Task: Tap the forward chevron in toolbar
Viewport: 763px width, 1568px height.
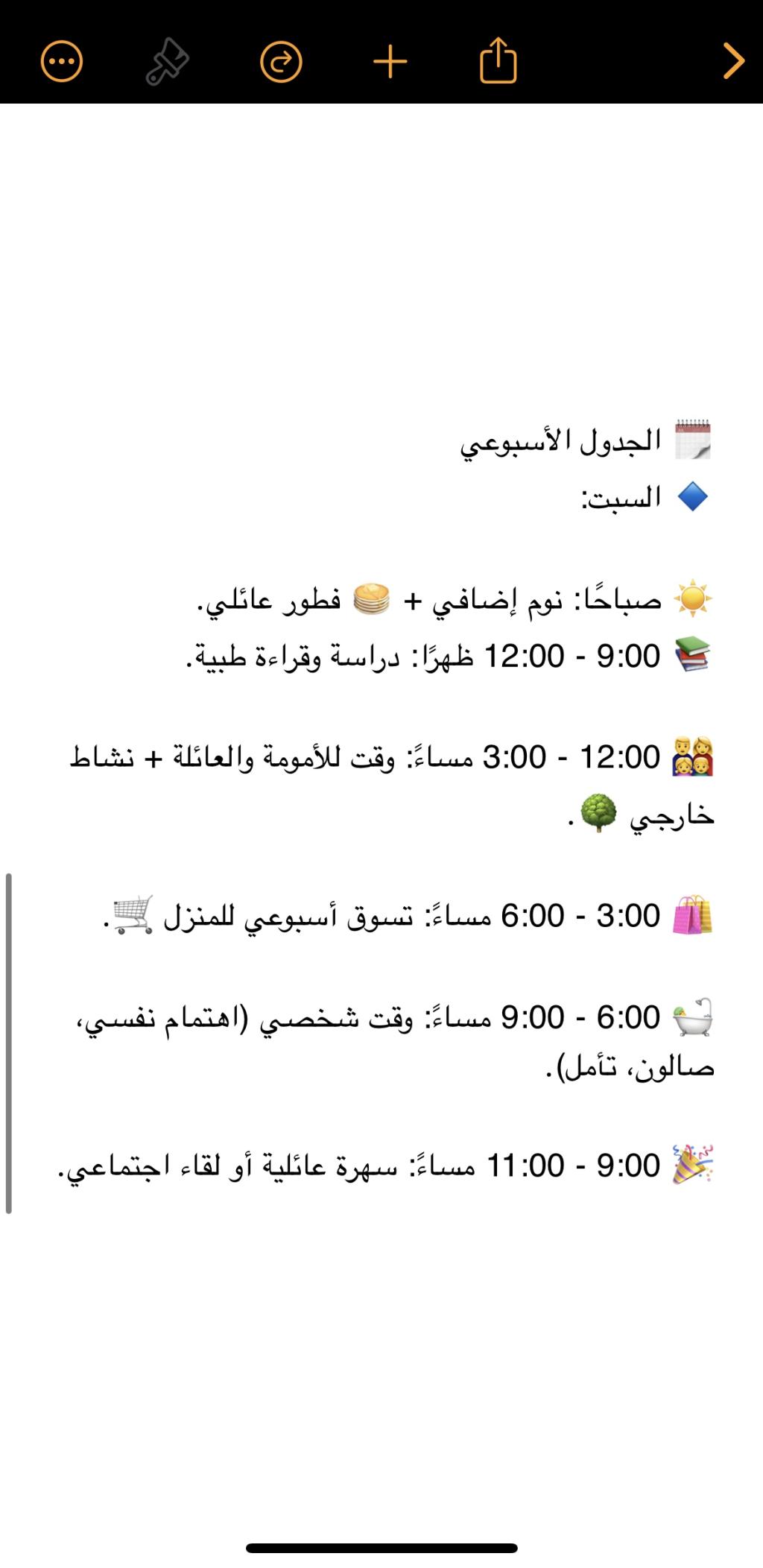Action: 733,61
